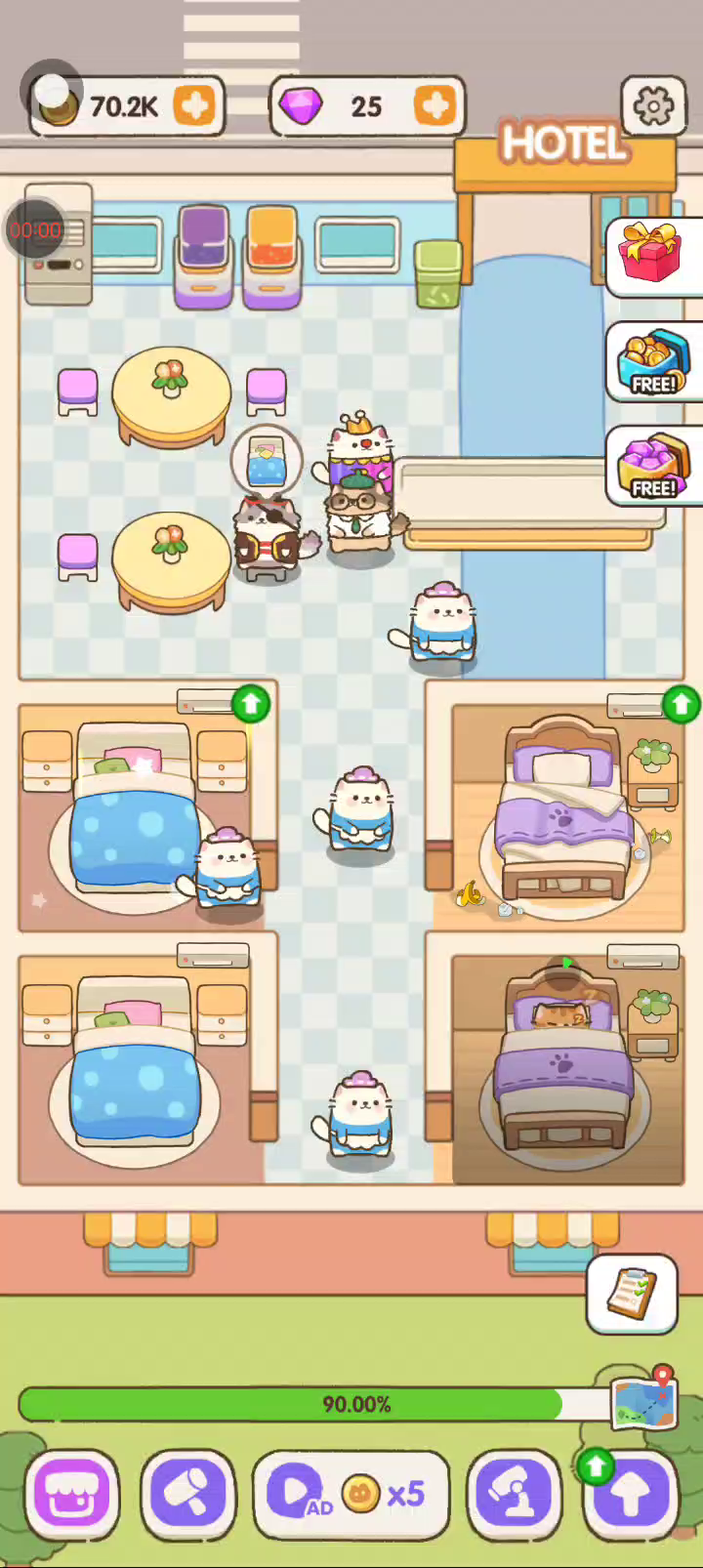Watch ad for x5 coins
The width and height of the screenshot is (703, 1568).
pyautogui.click(x=351, y=1493)
